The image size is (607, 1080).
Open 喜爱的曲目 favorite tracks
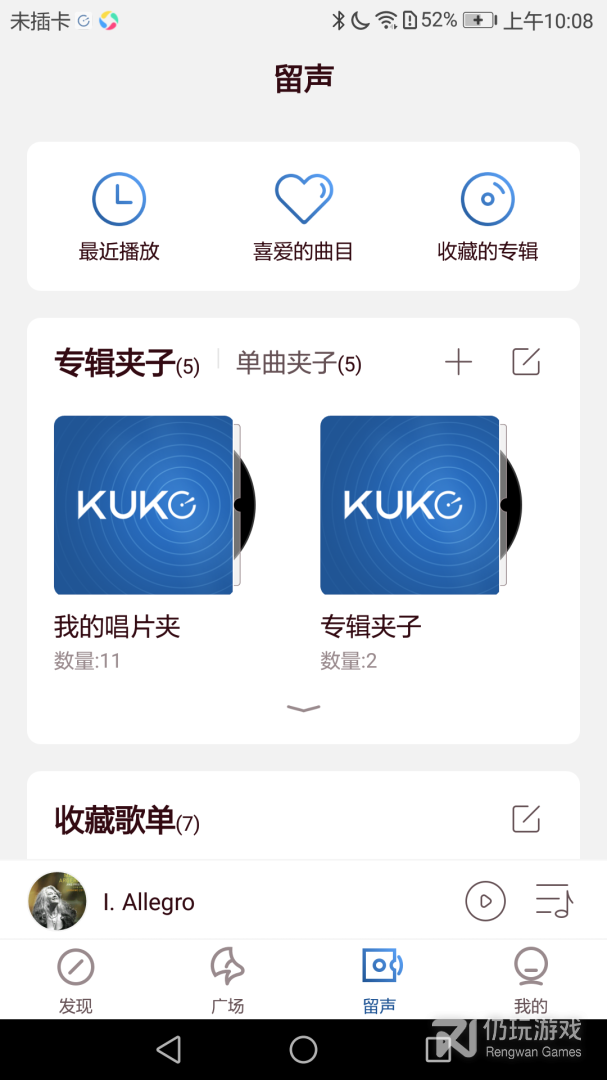pyautogui.click(x=303, y=216)
